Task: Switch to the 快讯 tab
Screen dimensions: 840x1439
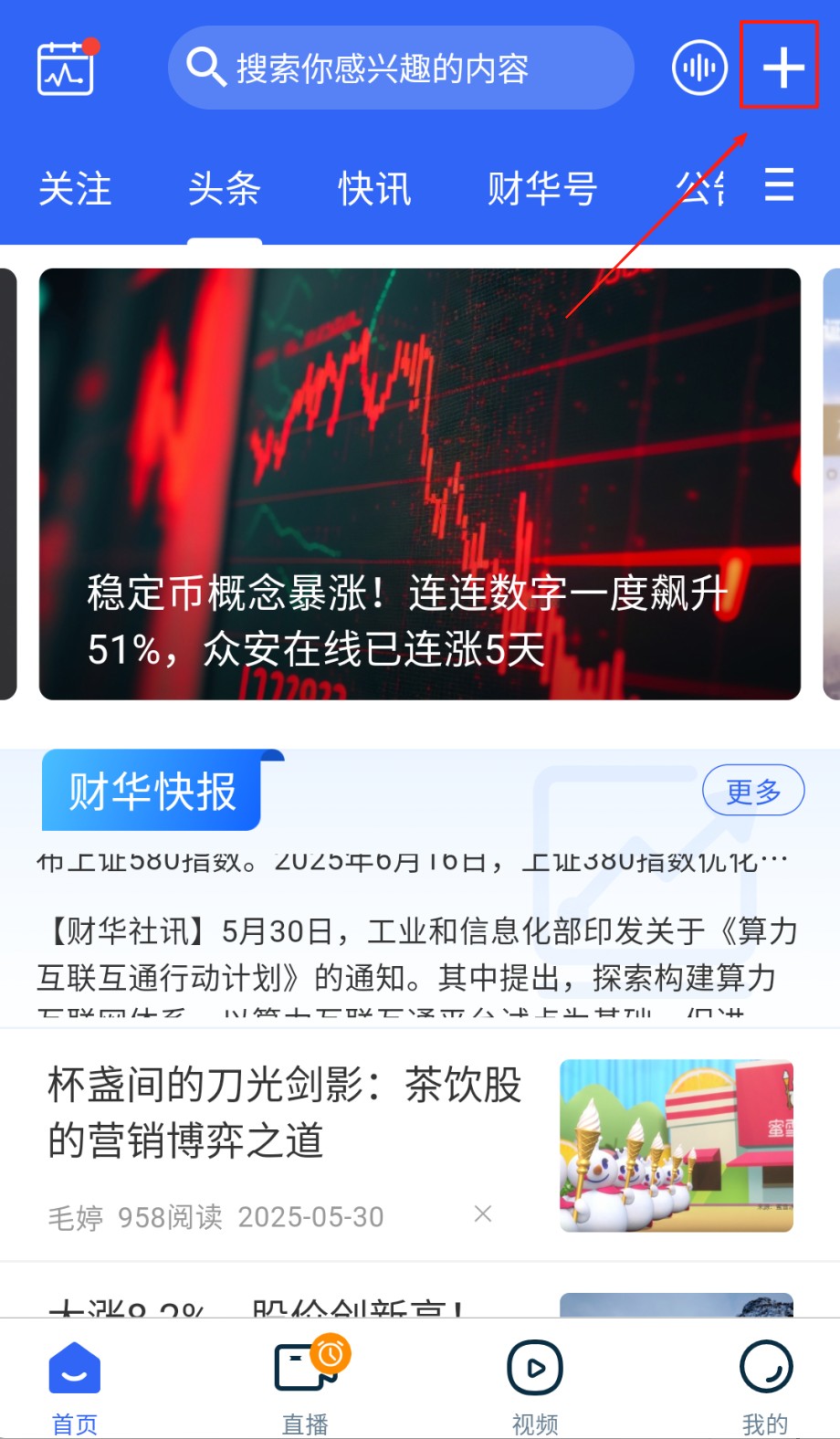Action: [374, 189]
